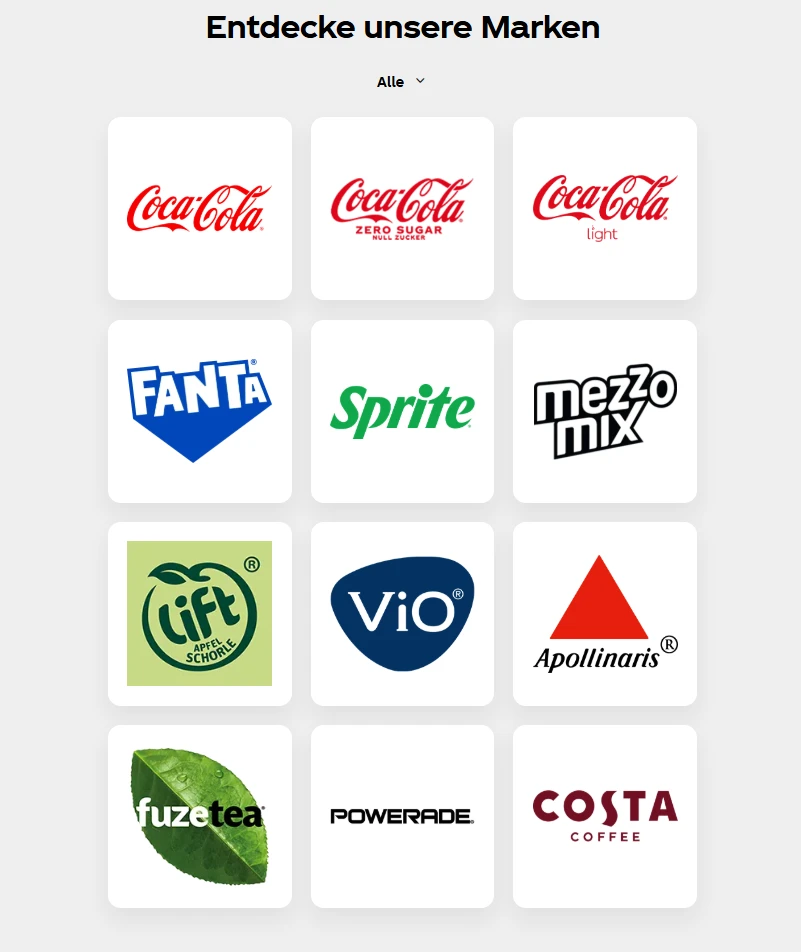This screenshot has height=952, width=801.
Task: Select the Fuze Tea leaf logo
Action: (199, 815)
